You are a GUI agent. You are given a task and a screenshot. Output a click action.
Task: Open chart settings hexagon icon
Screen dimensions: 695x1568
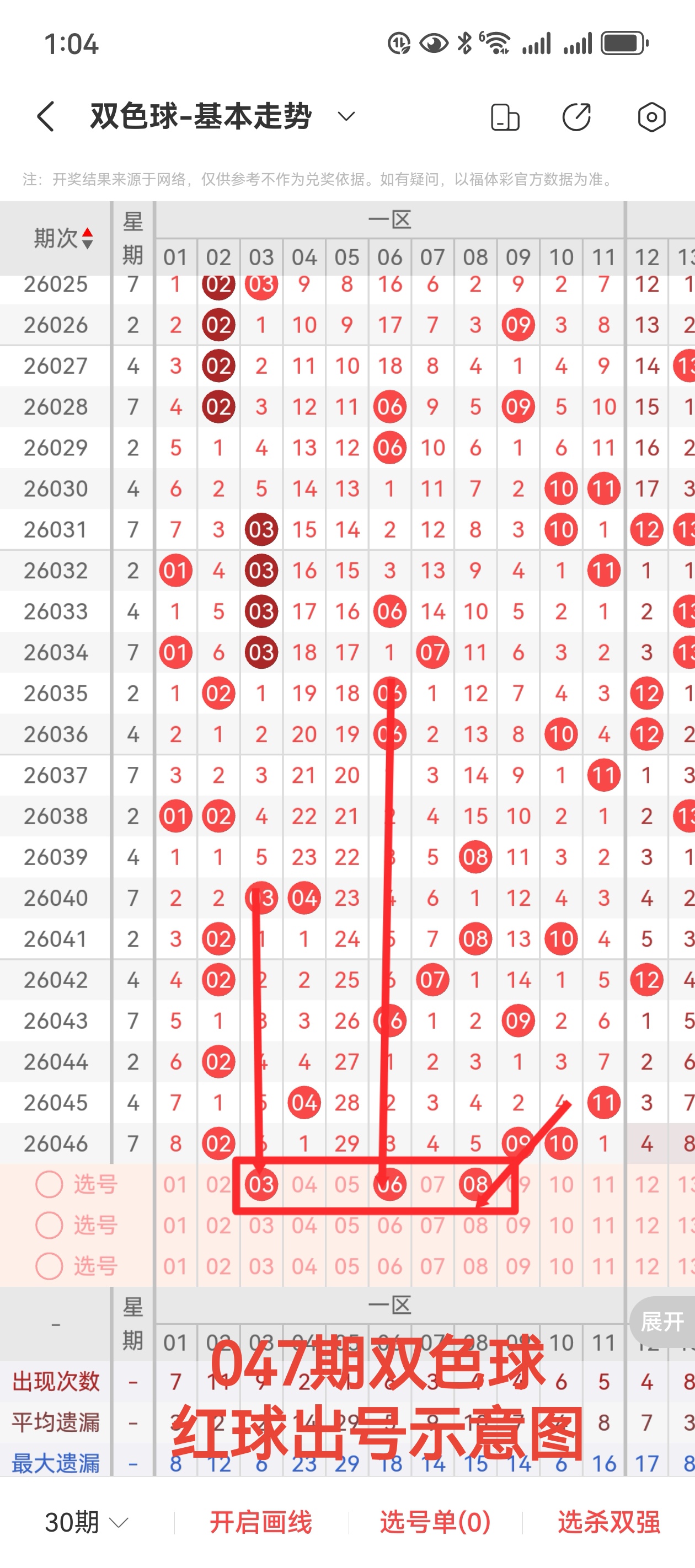coord(651,117)
